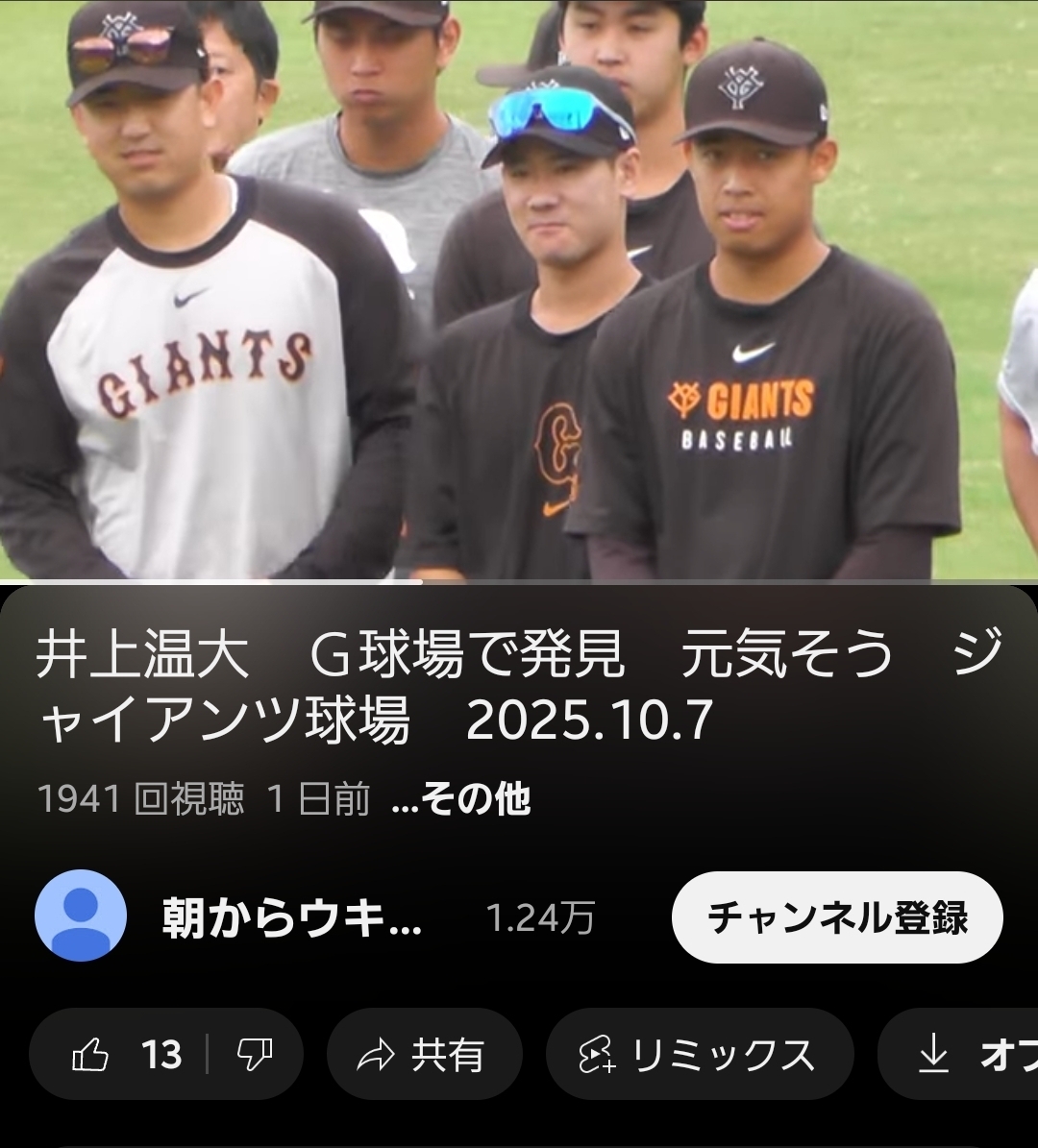
Task: Subscribe with the チャンネル登録 button
Action: (836, 917)
